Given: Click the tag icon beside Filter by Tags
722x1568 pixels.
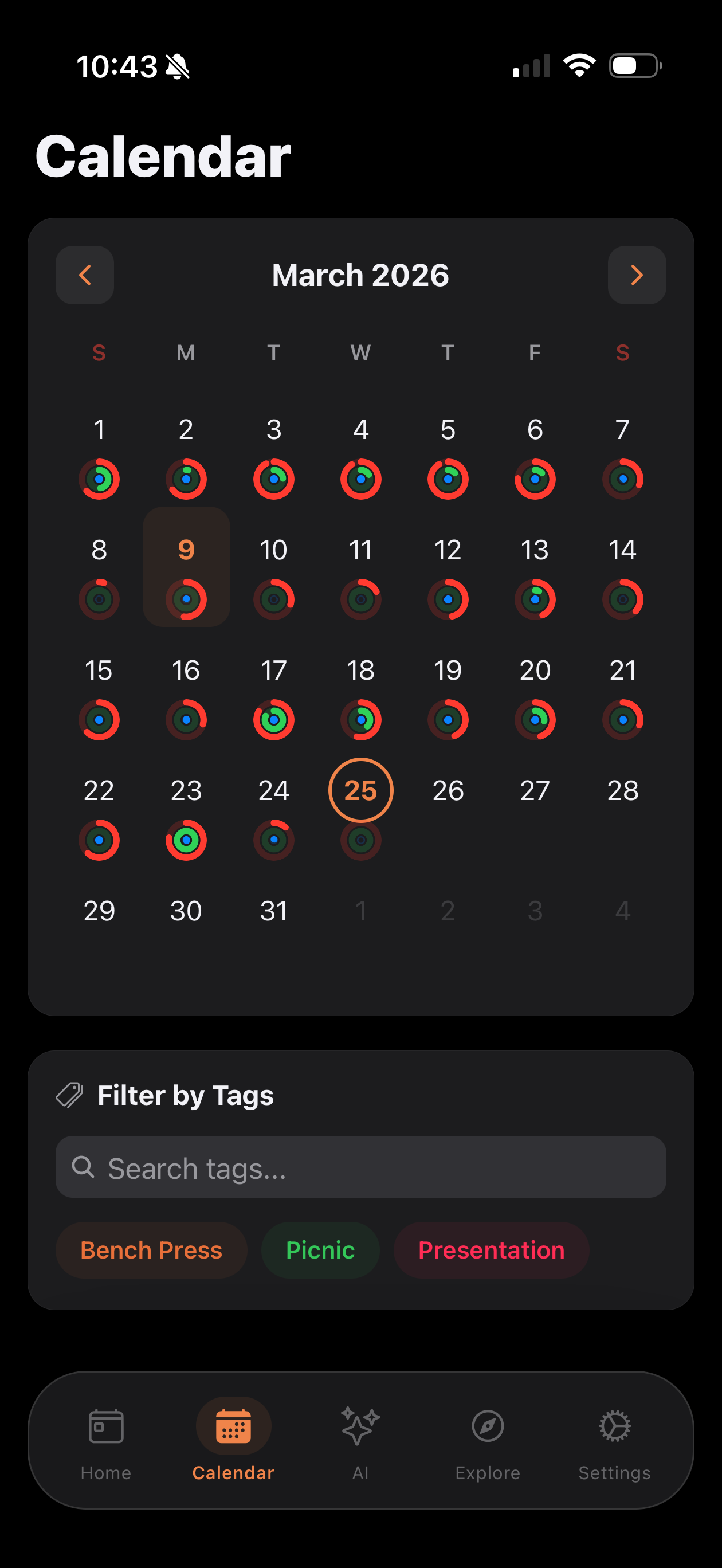Looking at the screenshot, I should pyautogui.click(x=70, y=1094).
